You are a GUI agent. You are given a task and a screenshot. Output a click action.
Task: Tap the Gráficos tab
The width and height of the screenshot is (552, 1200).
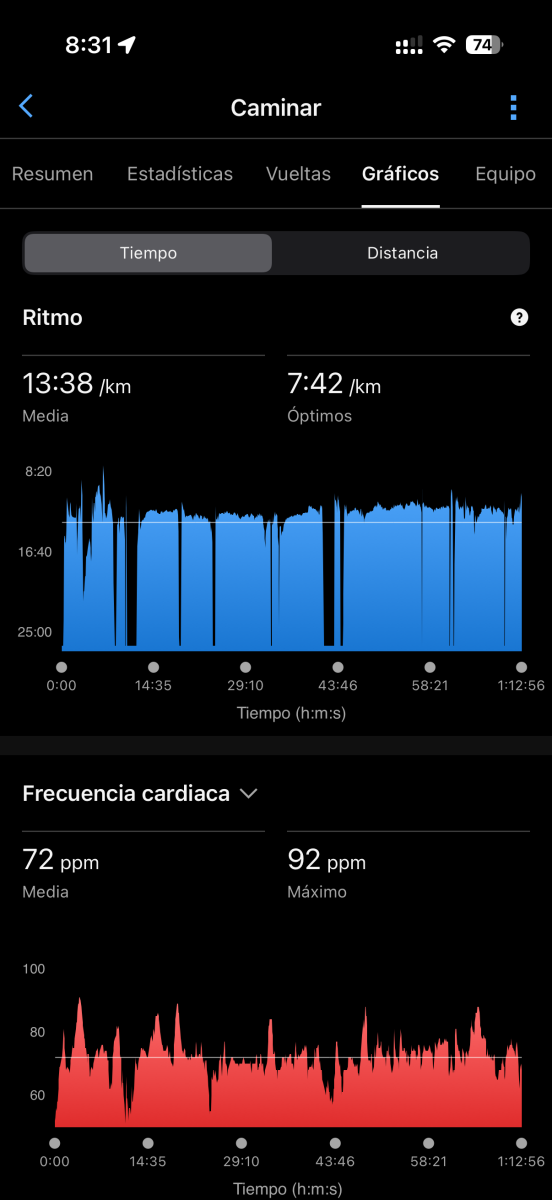tap(400, 174)
